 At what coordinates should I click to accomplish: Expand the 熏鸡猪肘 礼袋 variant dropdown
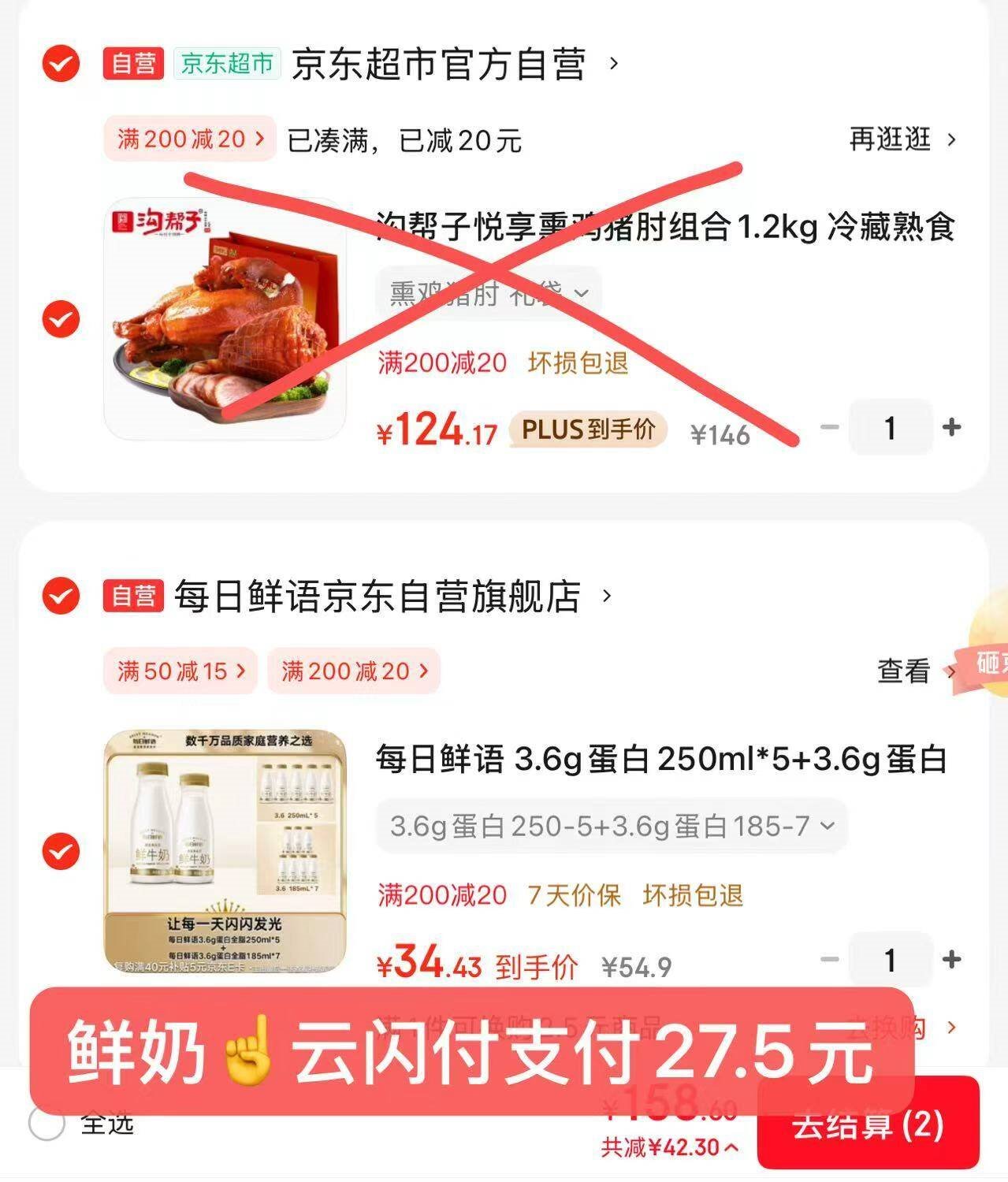[x=489, y=294]
